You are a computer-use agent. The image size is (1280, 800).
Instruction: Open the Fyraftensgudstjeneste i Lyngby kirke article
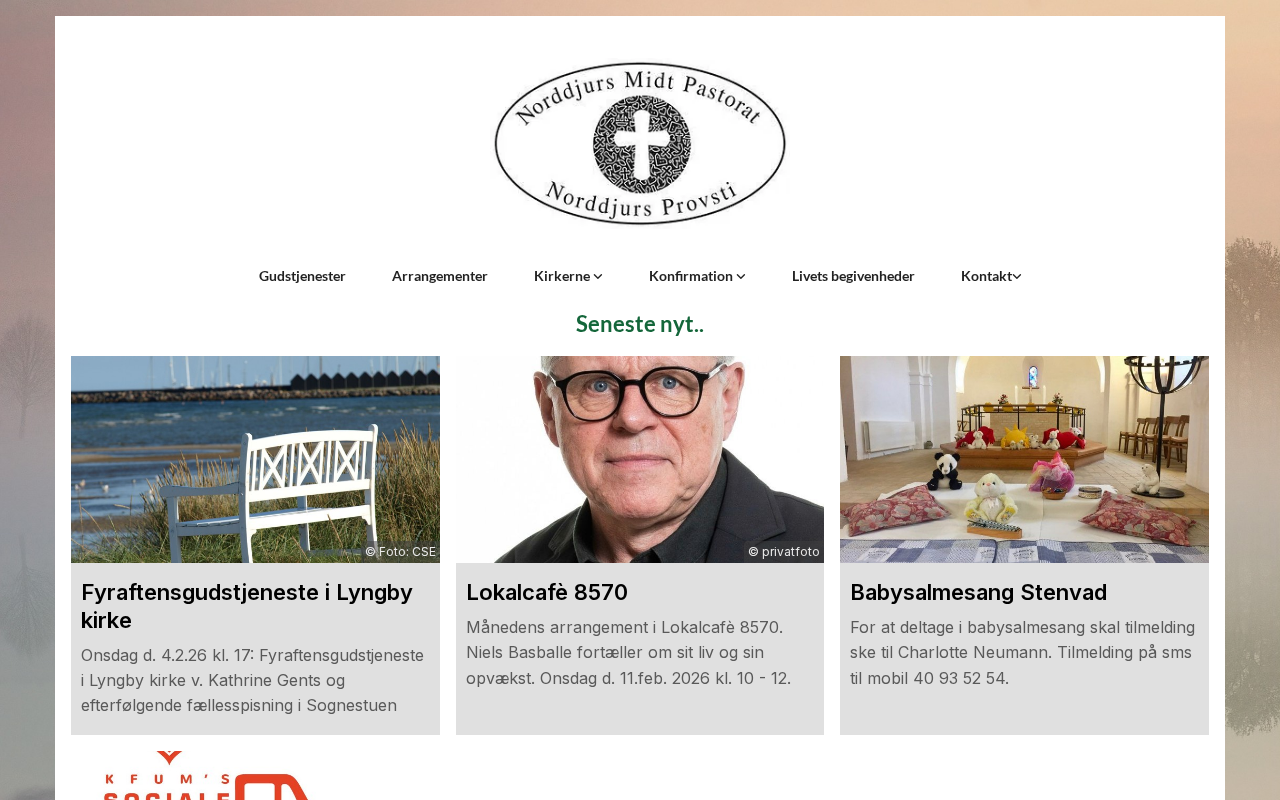click(247, 605)
